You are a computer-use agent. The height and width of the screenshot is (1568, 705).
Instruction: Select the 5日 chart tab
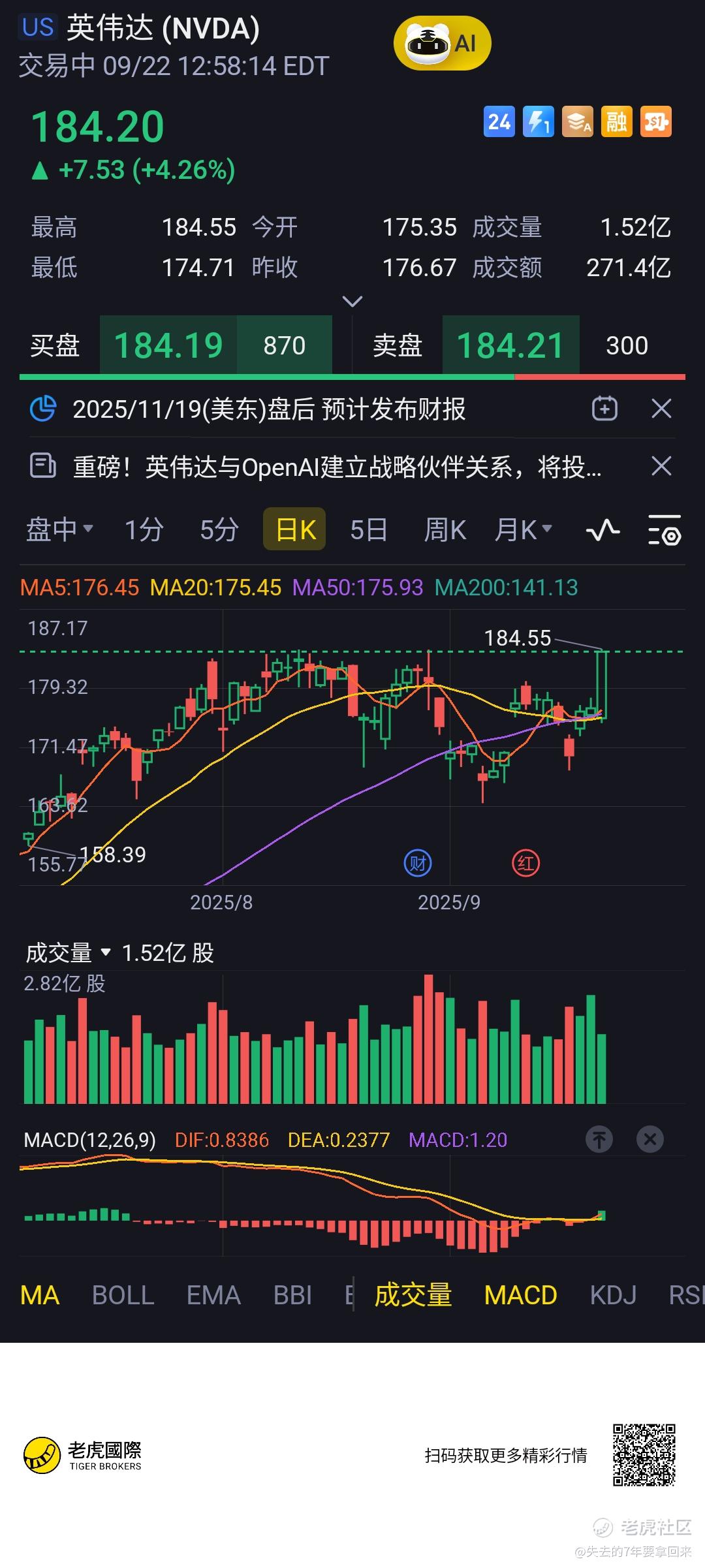click(369, 529)
